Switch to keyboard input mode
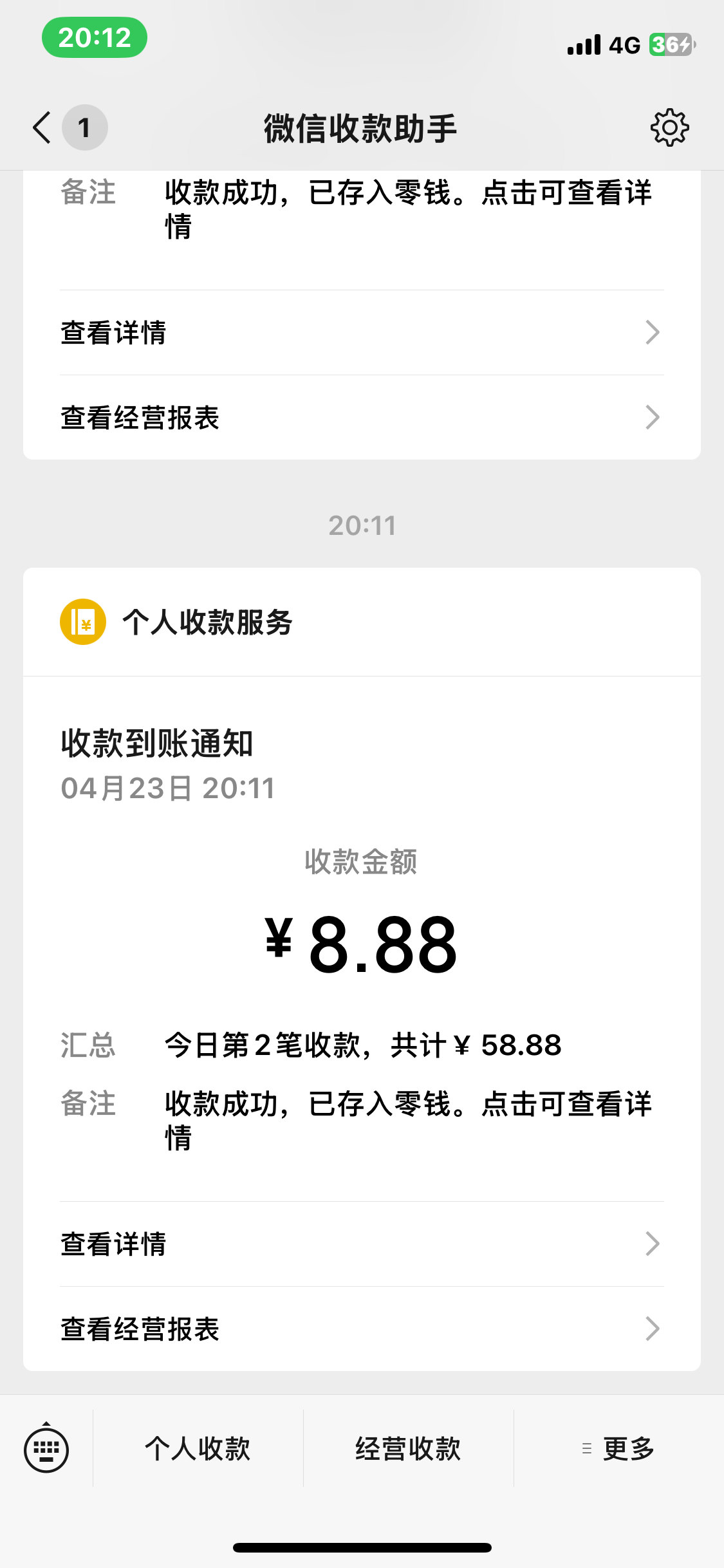 point(46,1449)
